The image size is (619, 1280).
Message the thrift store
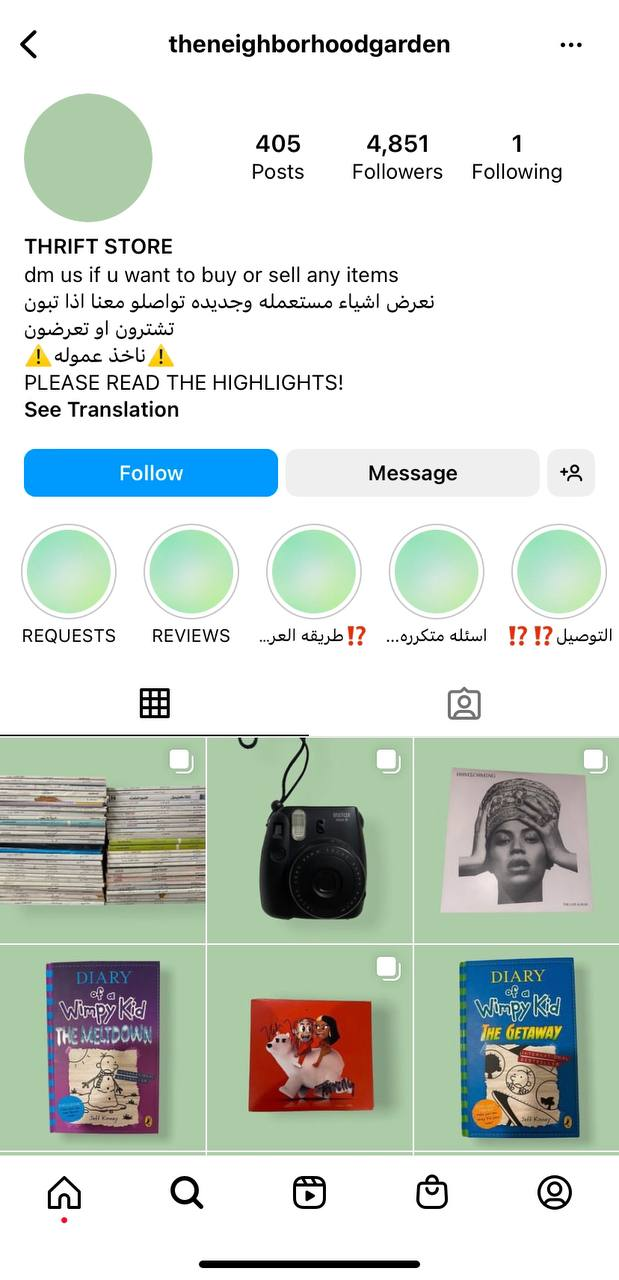click(x=412, y=473)
